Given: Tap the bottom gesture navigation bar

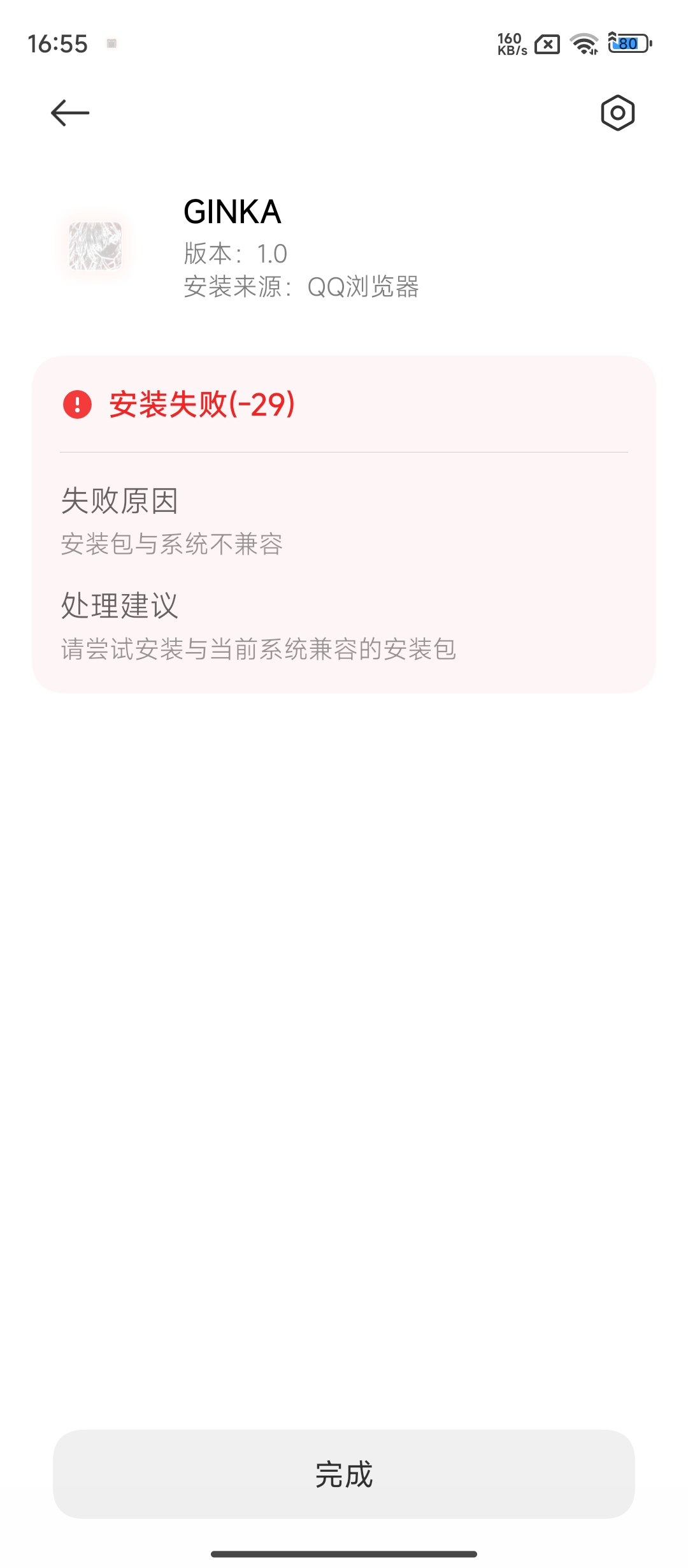Looking at the screenshot, I should pos(344,1553).
